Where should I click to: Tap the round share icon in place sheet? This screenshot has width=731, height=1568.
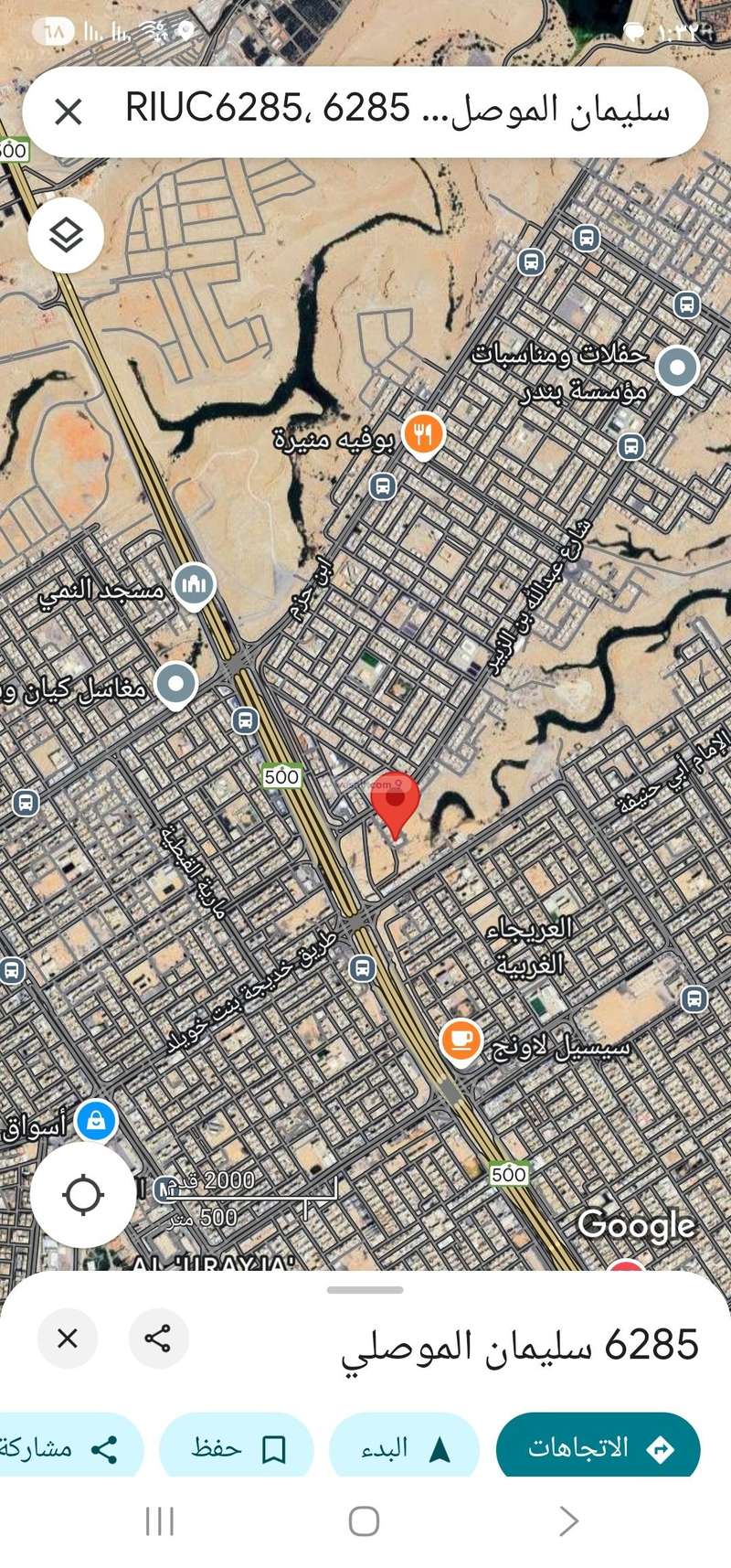158,1339
